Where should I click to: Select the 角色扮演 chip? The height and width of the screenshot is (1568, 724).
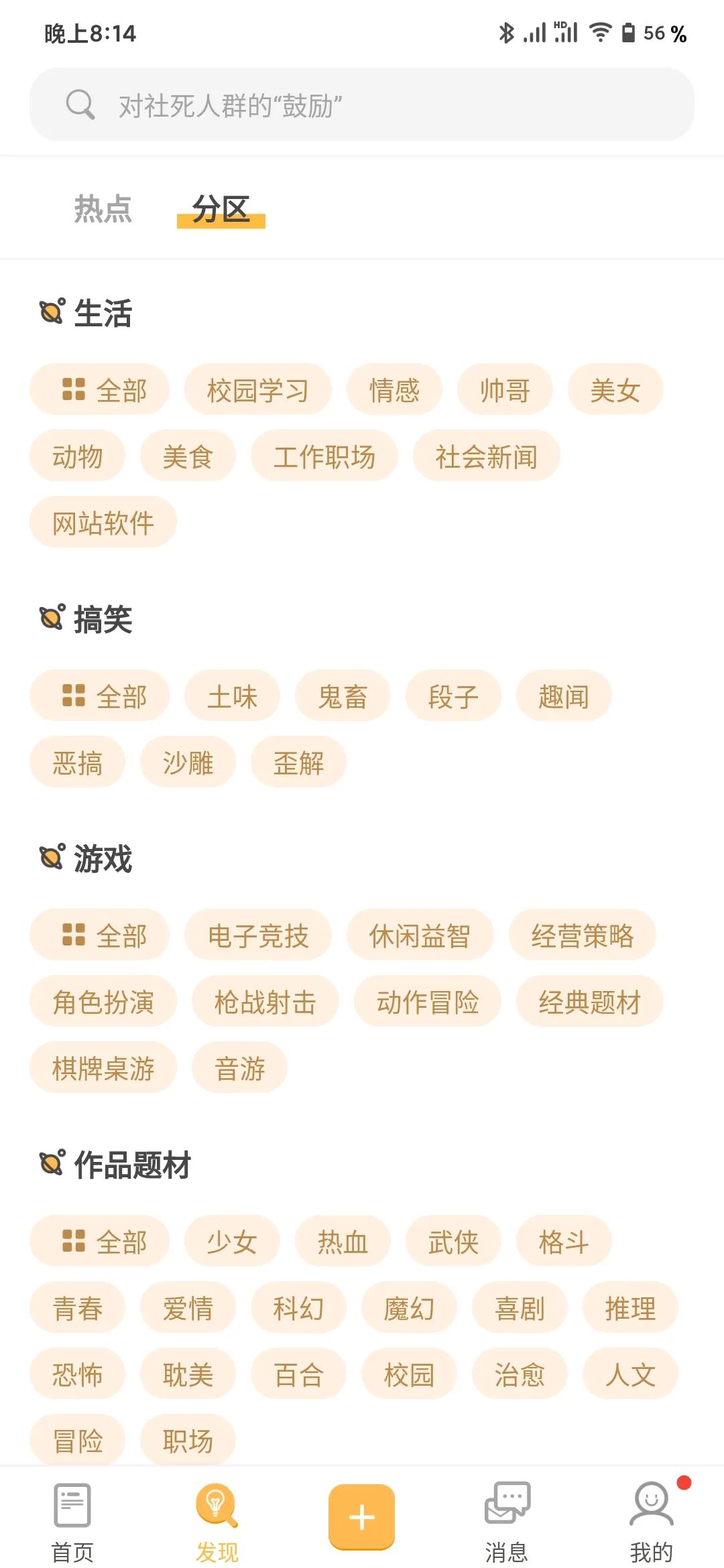tap(103, 1002)
